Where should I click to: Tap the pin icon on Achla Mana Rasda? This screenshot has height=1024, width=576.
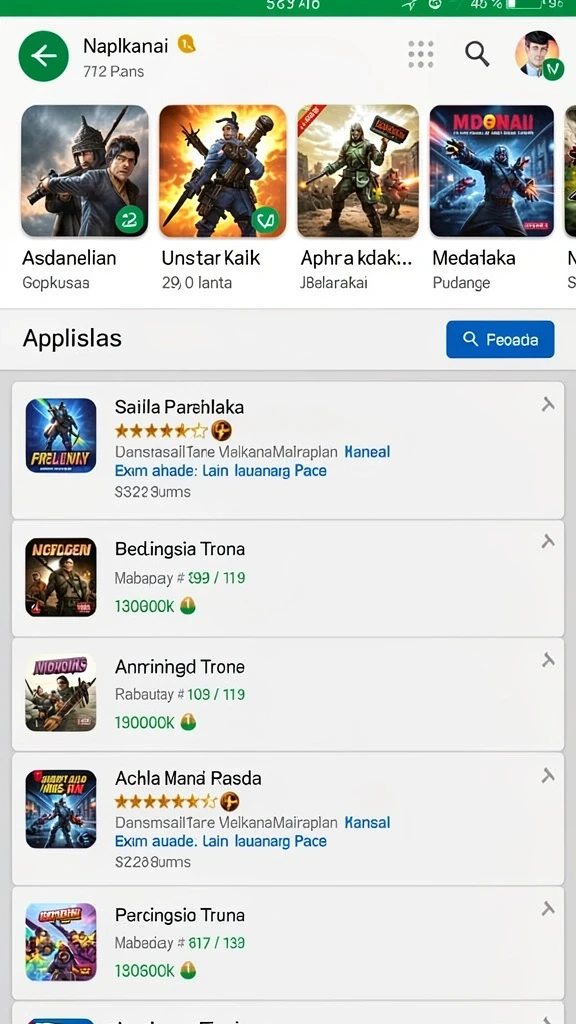click(x=547, y=776)
